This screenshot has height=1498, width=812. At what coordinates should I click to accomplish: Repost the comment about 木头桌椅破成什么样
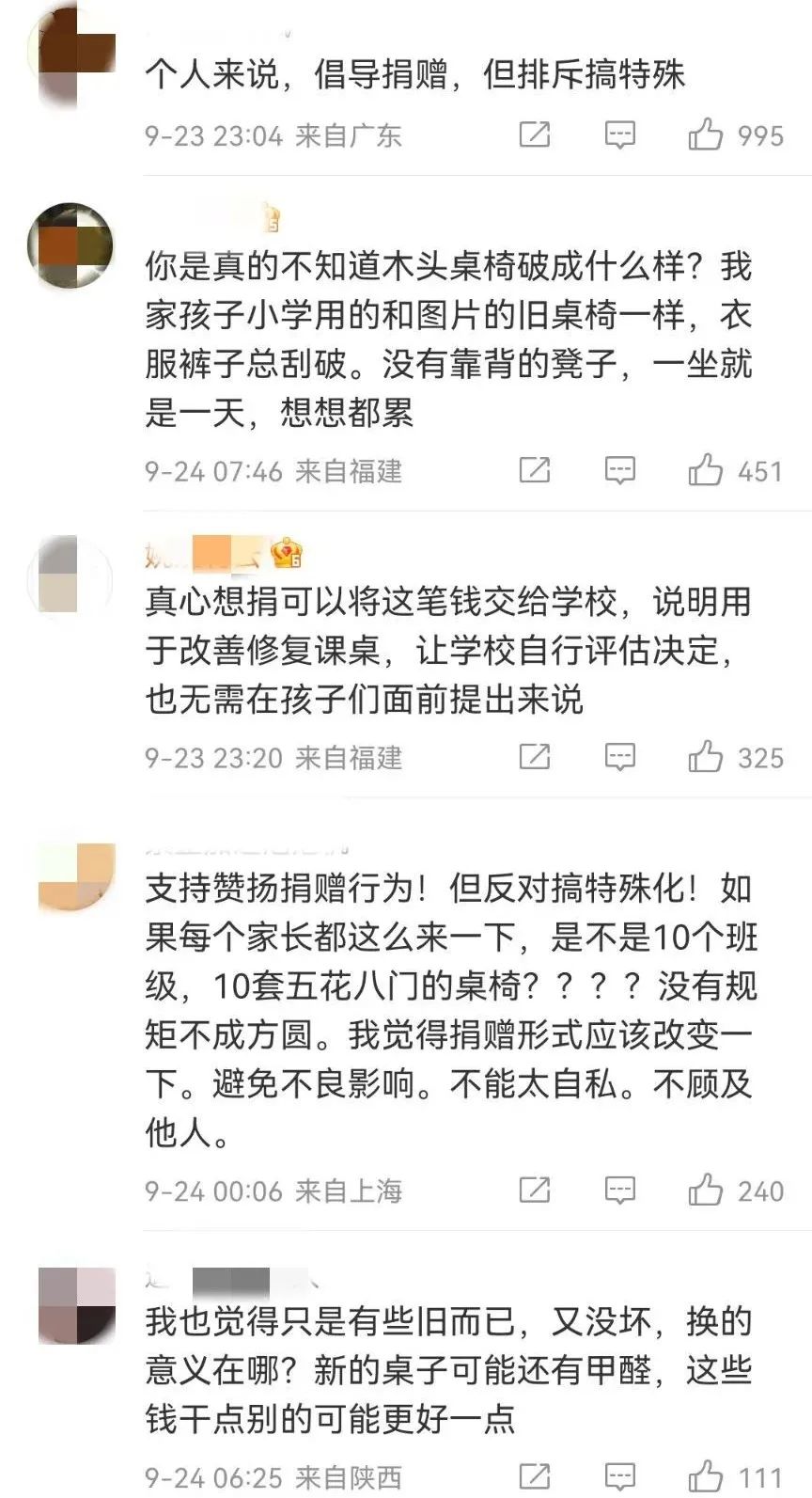click(535, 470)
